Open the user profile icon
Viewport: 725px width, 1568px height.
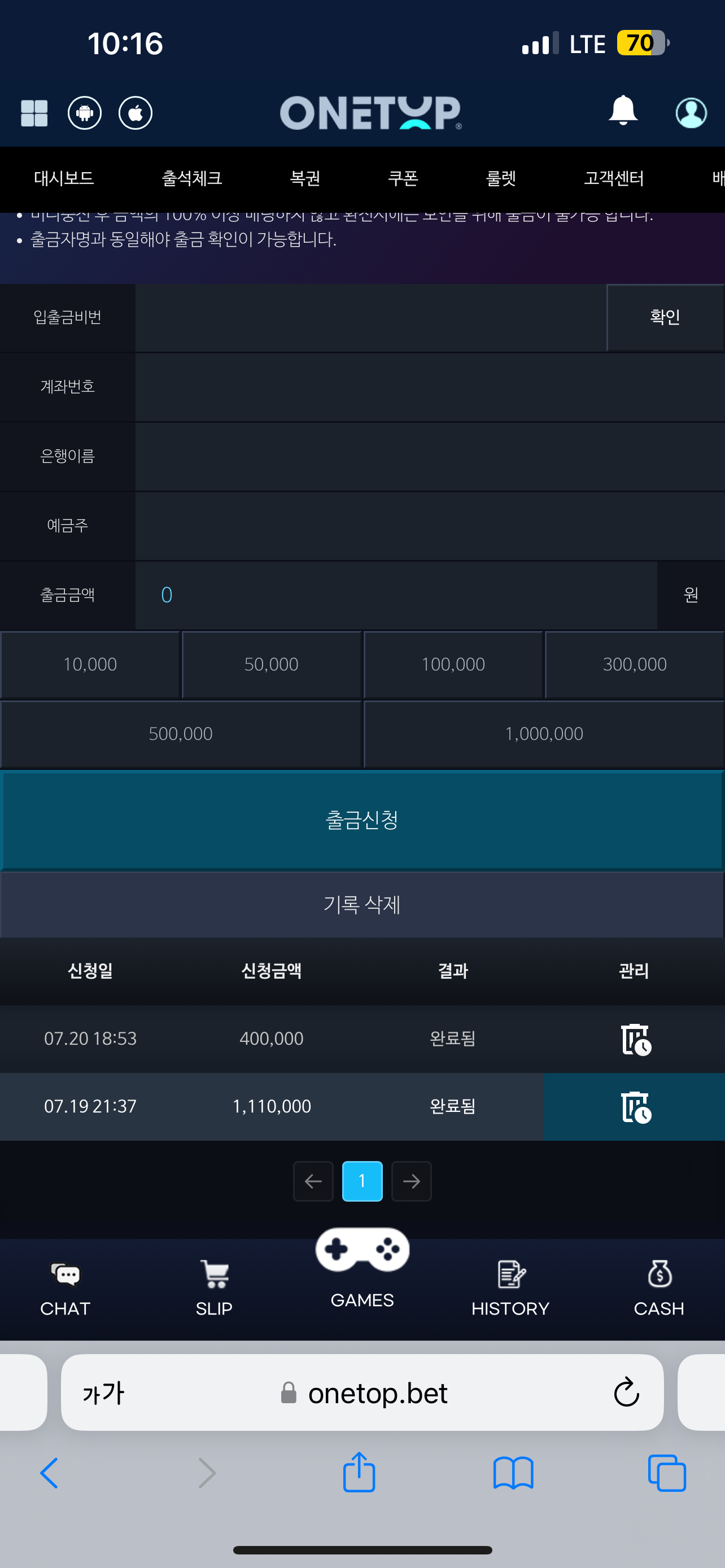pos(691,113)
